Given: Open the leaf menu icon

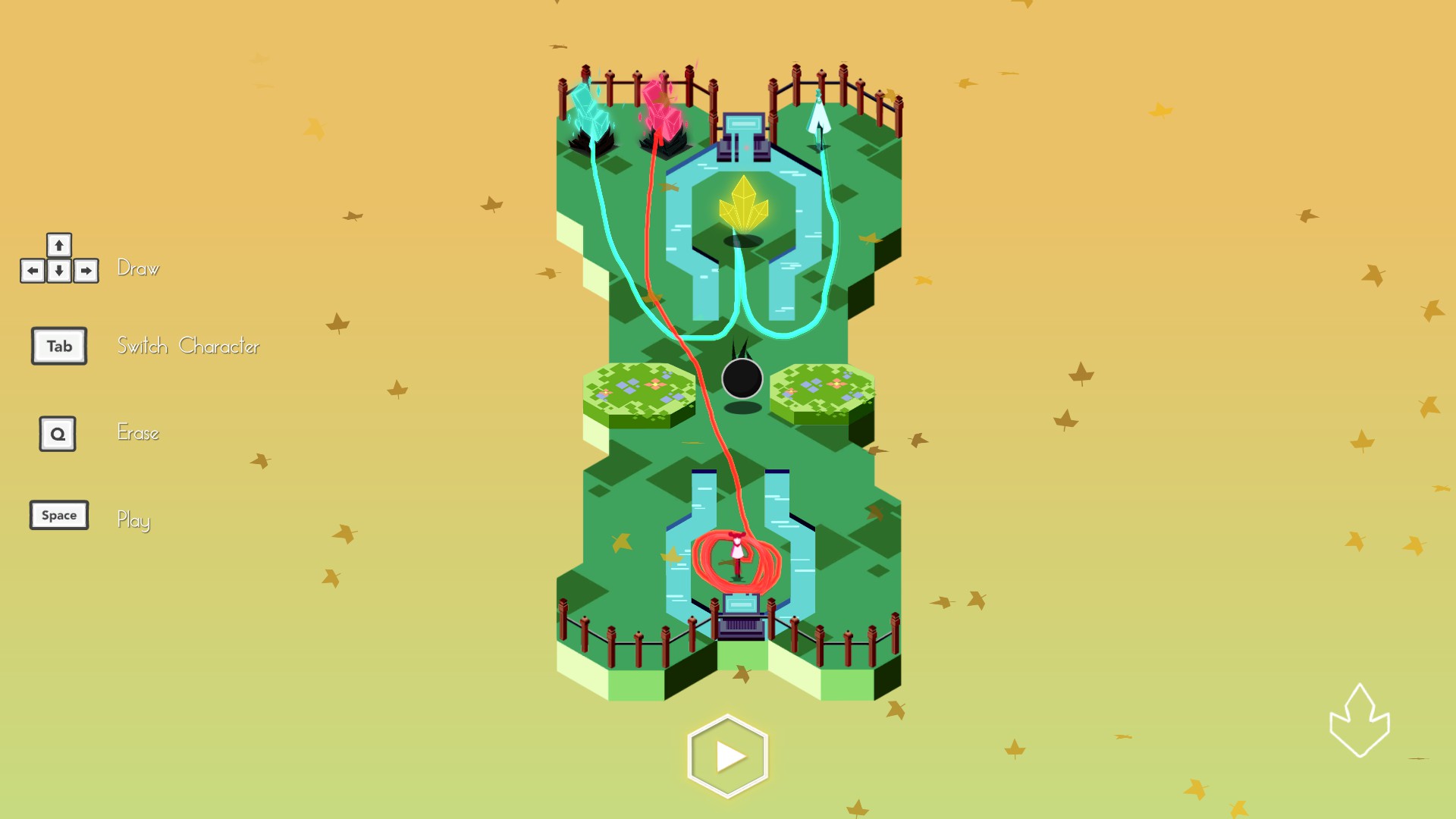Looking at the screenshot, I should tap(1359, 721).
